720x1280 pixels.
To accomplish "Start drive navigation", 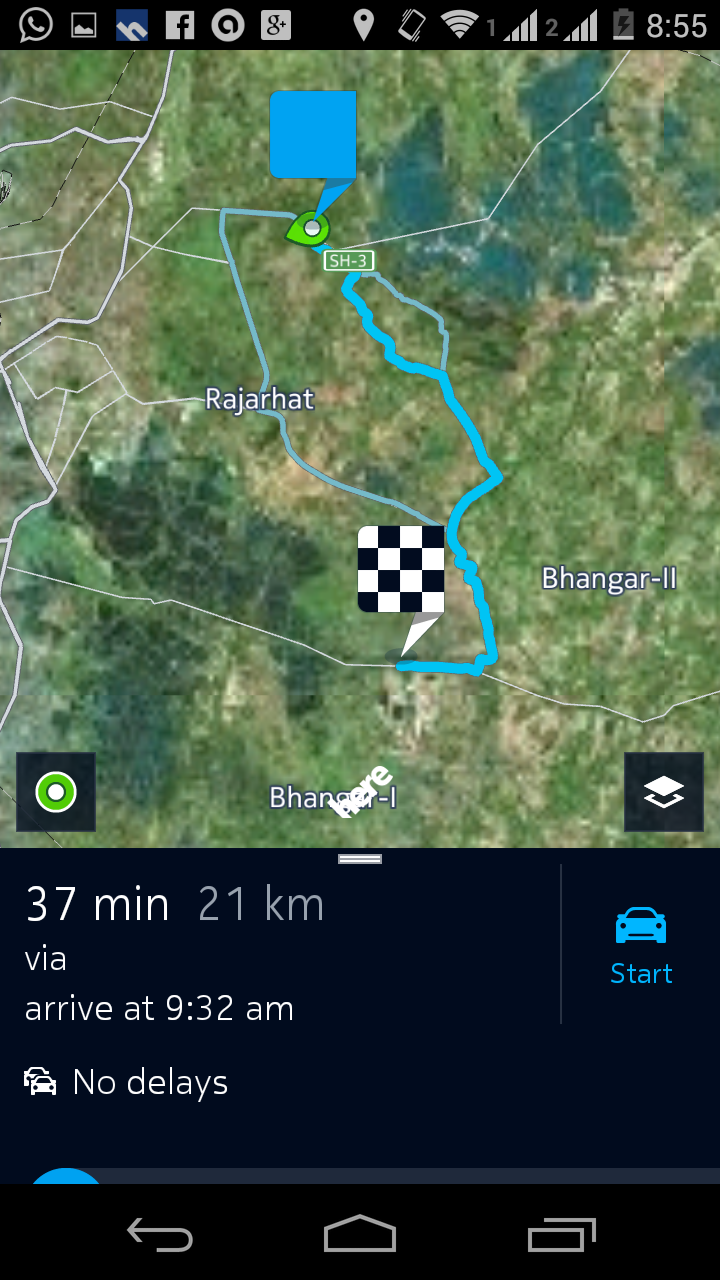I will point(641,945).
